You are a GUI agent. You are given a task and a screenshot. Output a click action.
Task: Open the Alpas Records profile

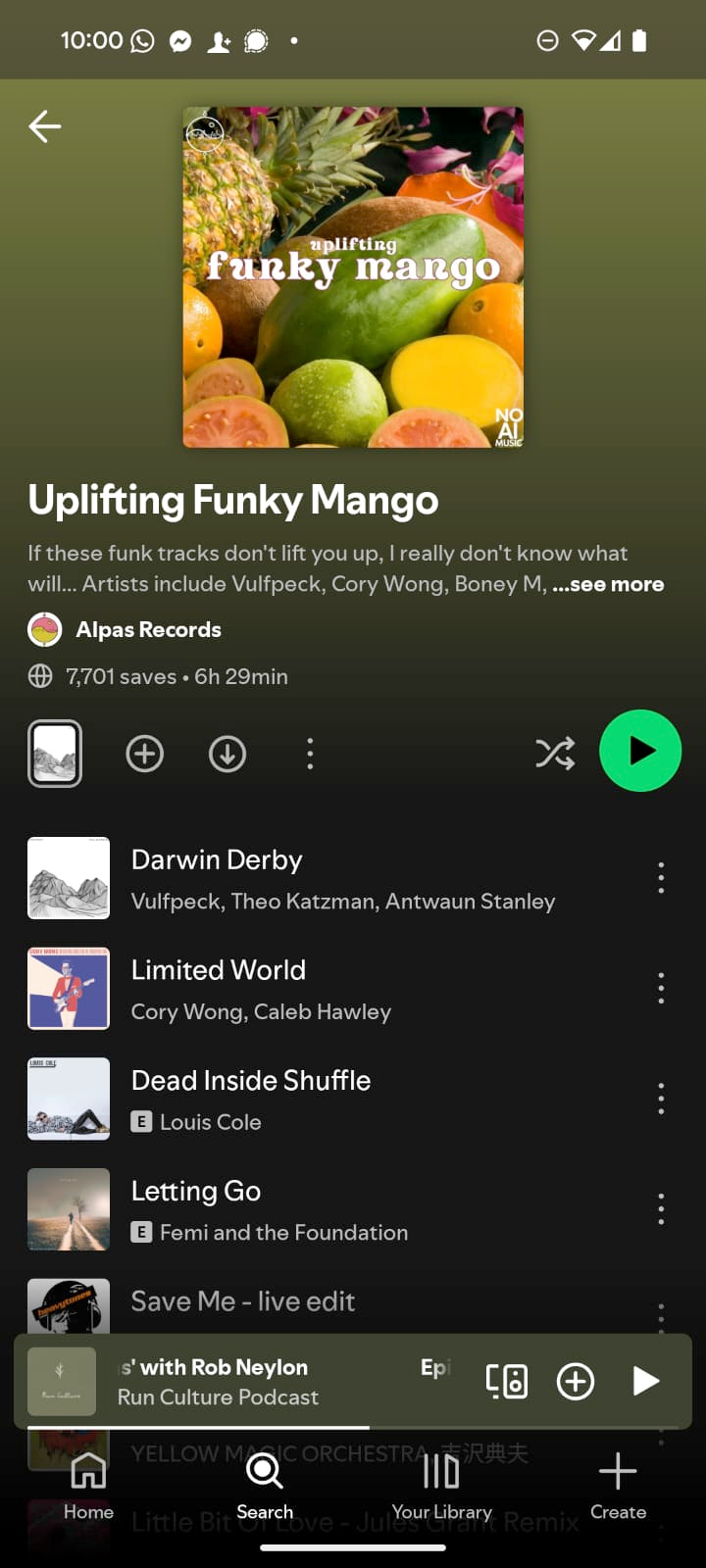pos(148,629)
